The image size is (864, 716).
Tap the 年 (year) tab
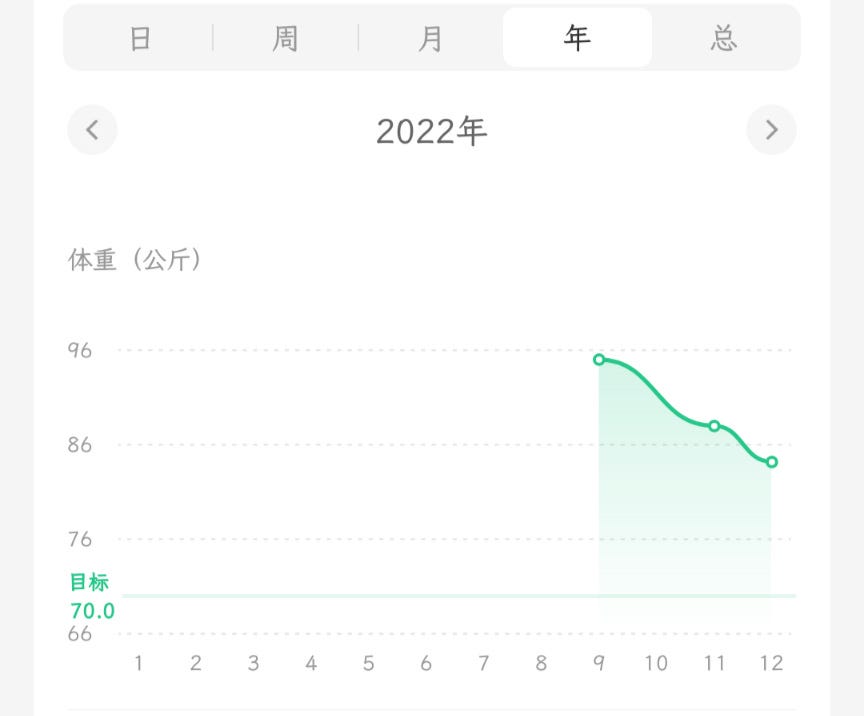click(577, 38)
